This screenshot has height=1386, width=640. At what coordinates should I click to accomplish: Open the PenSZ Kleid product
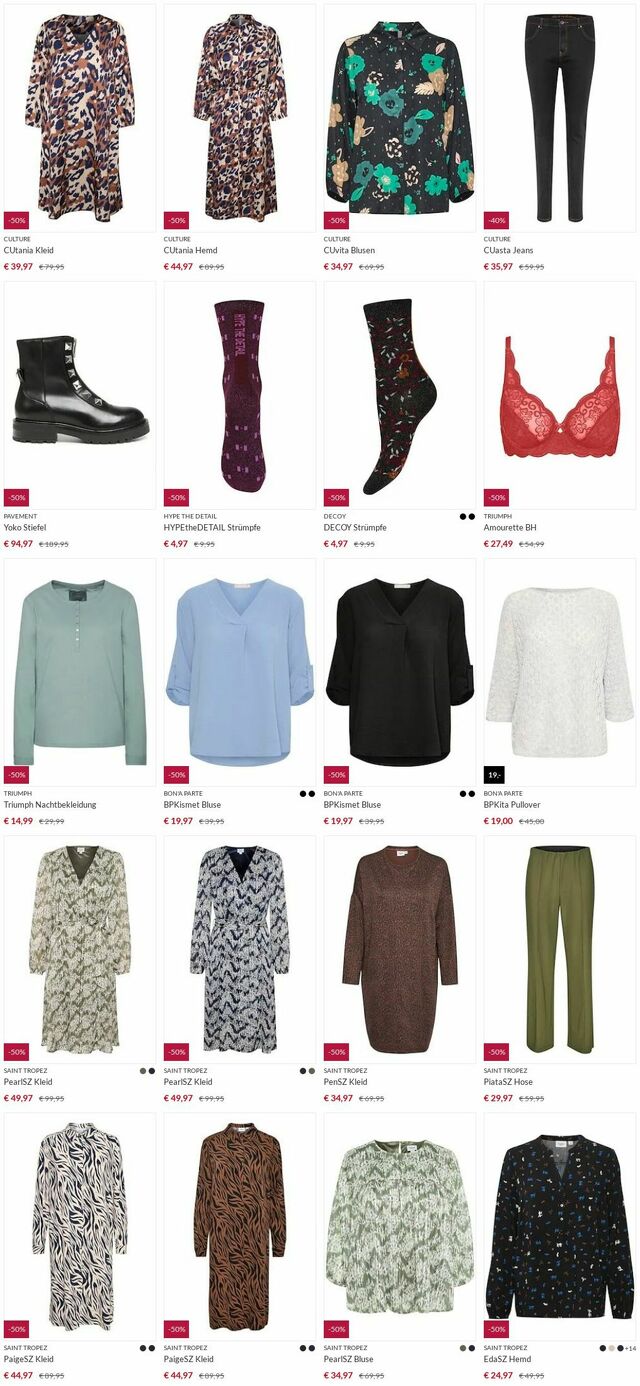(400, 949)
